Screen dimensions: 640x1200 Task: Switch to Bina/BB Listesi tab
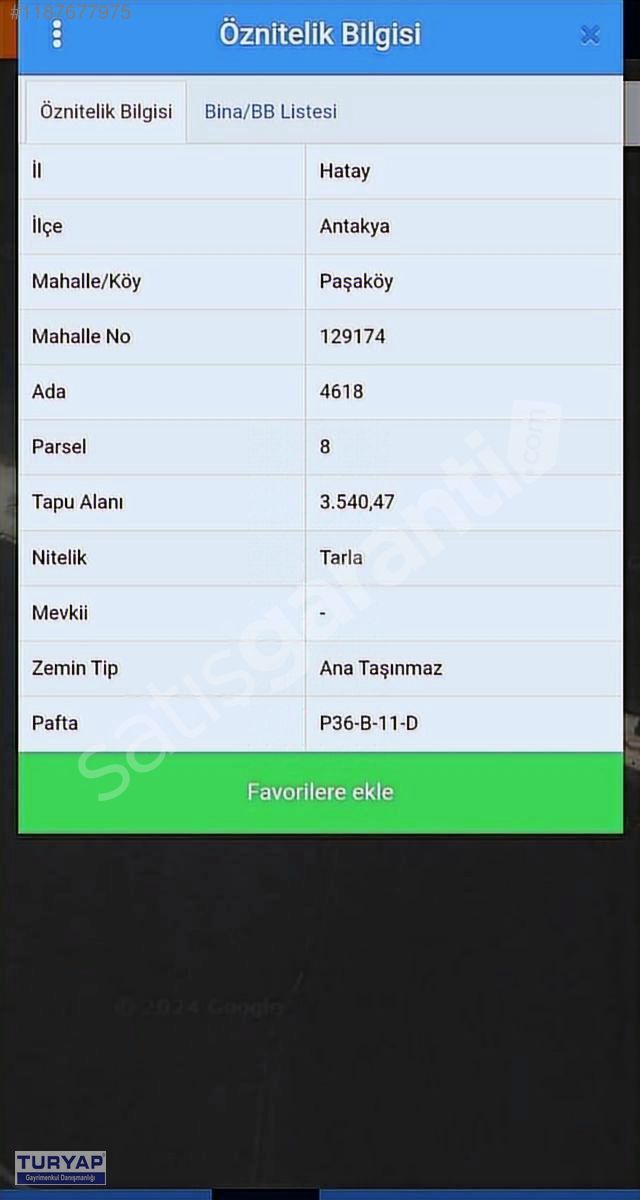coord(270,111)
